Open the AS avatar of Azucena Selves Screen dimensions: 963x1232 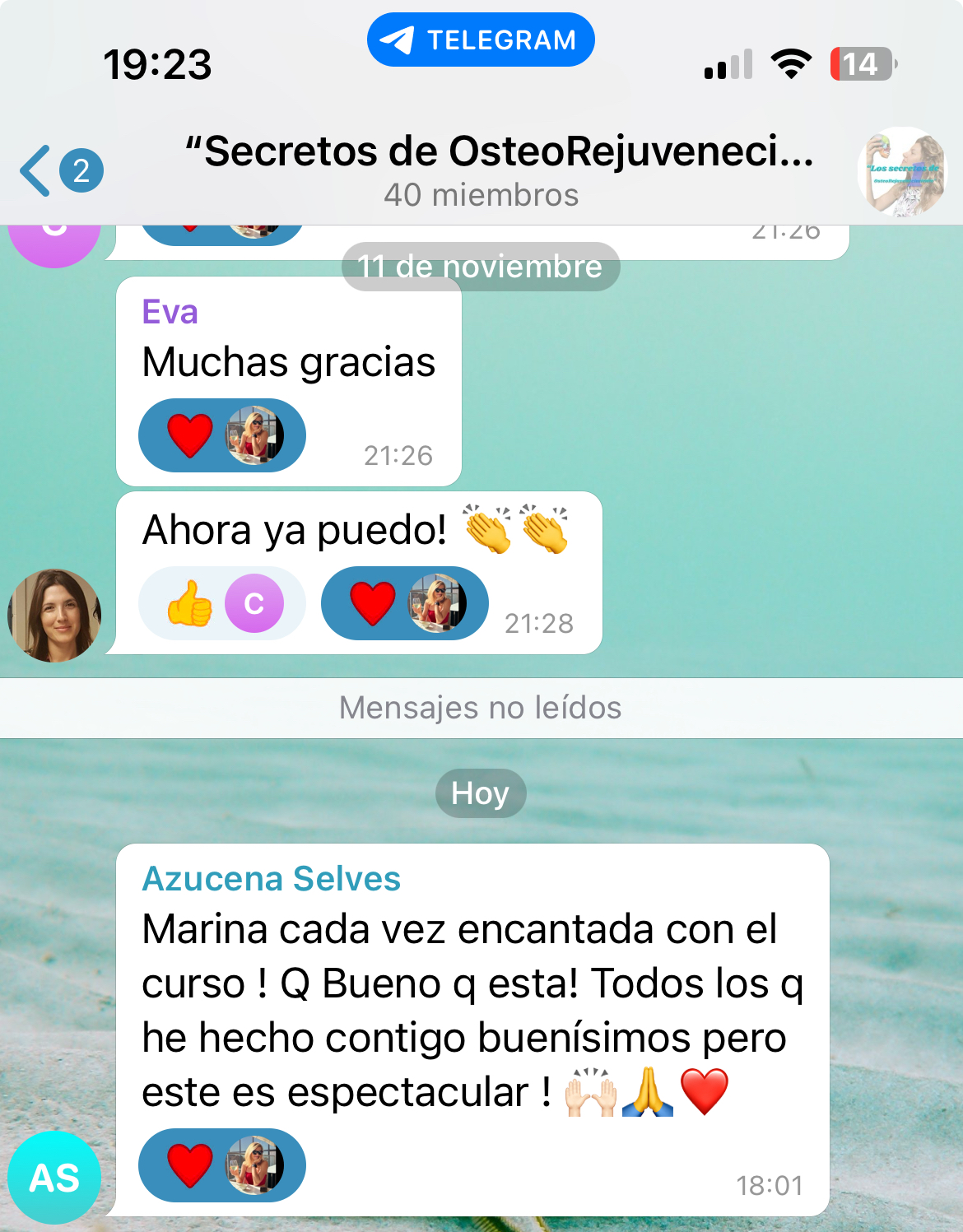[54, 1177]
